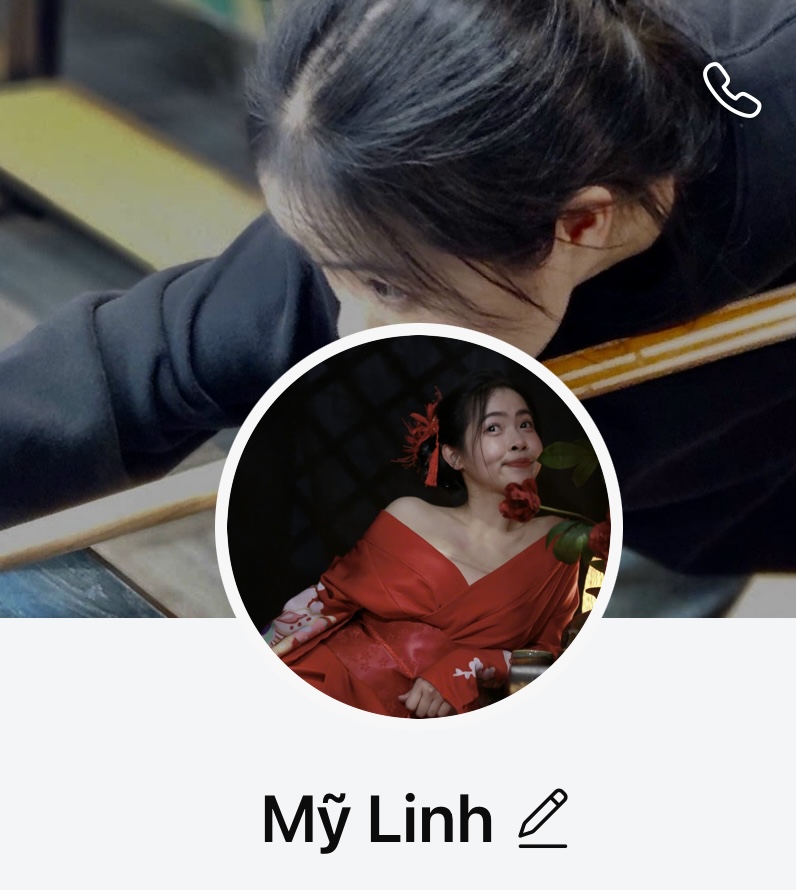Edit the display name Mỹ Linh
This screenshot has height=890, width=796.
[x=543, y=819]
